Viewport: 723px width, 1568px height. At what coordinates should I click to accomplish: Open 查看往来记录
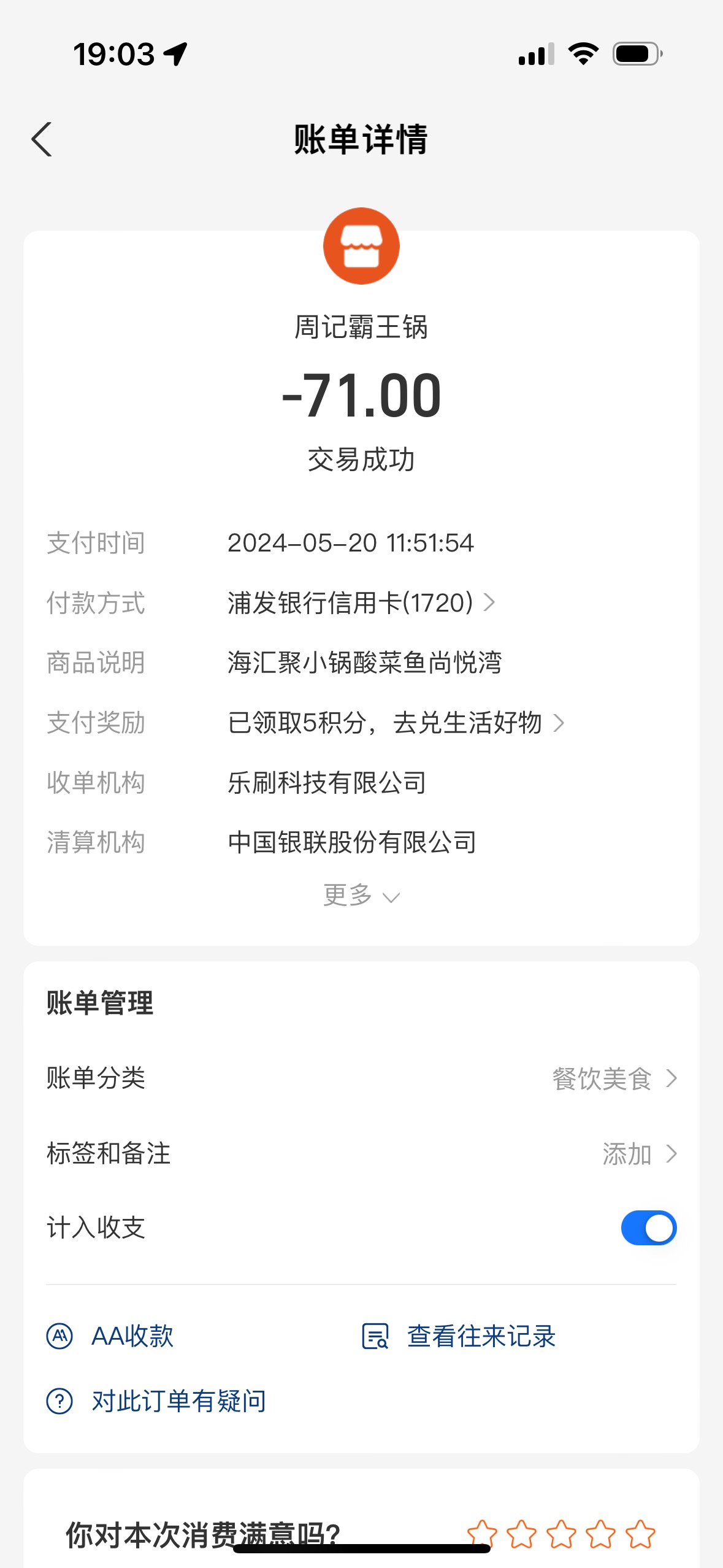[x=459, y=1336]
